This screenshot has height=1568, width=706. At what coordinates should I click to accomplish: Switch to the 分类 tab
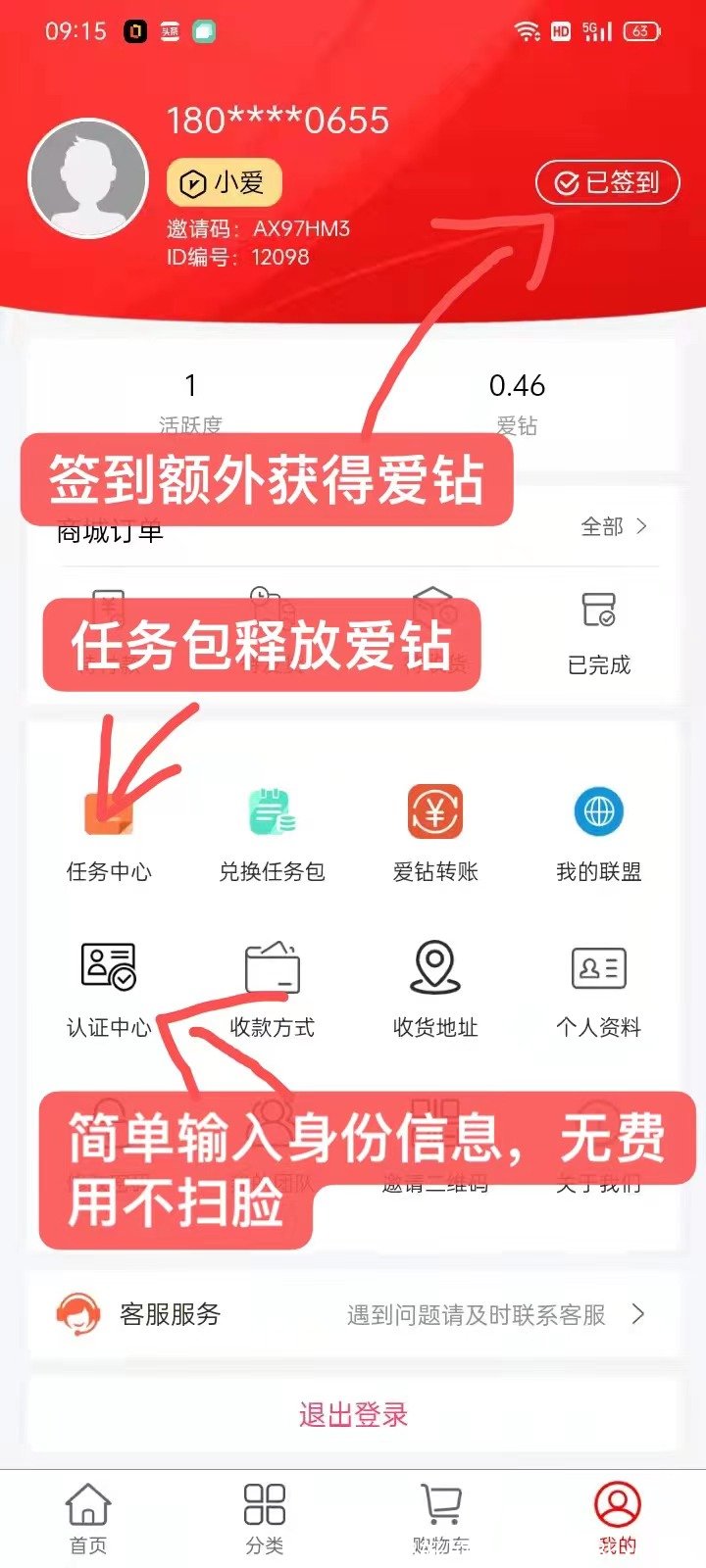[x=265, y=1518]
